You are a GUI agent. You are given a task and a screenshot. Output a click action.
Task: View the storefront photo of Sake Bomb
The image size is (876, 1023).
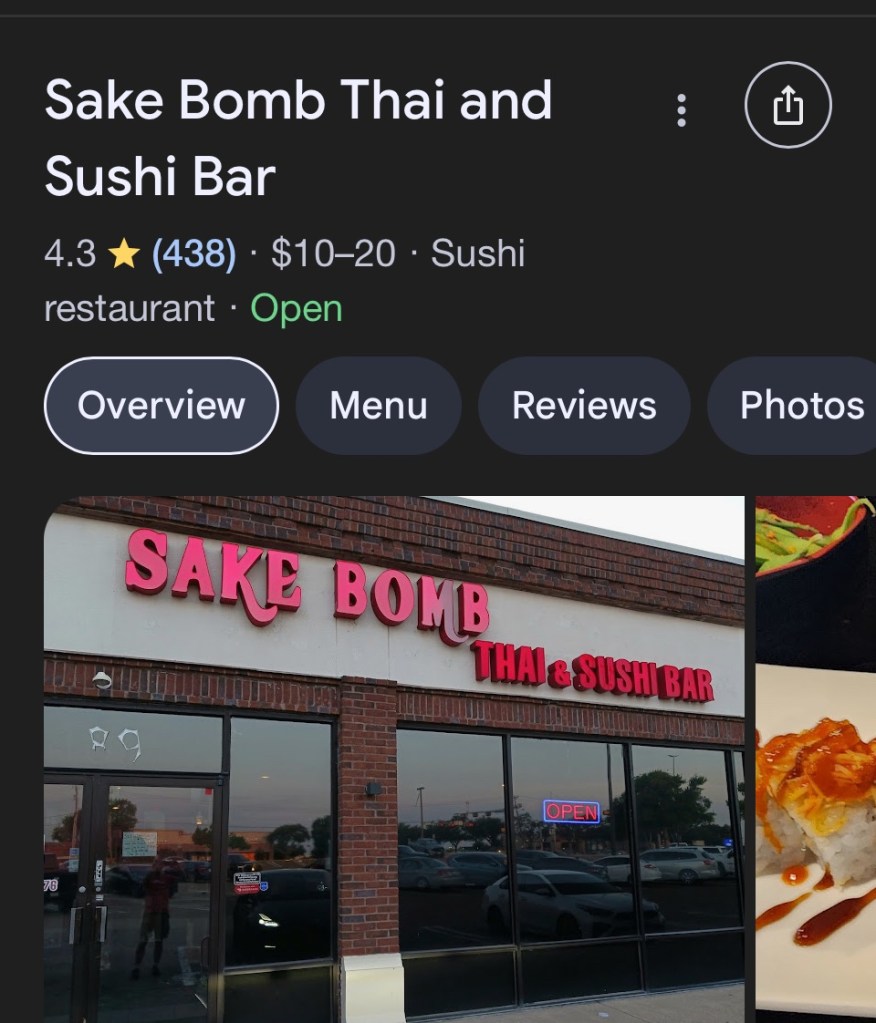394,760
